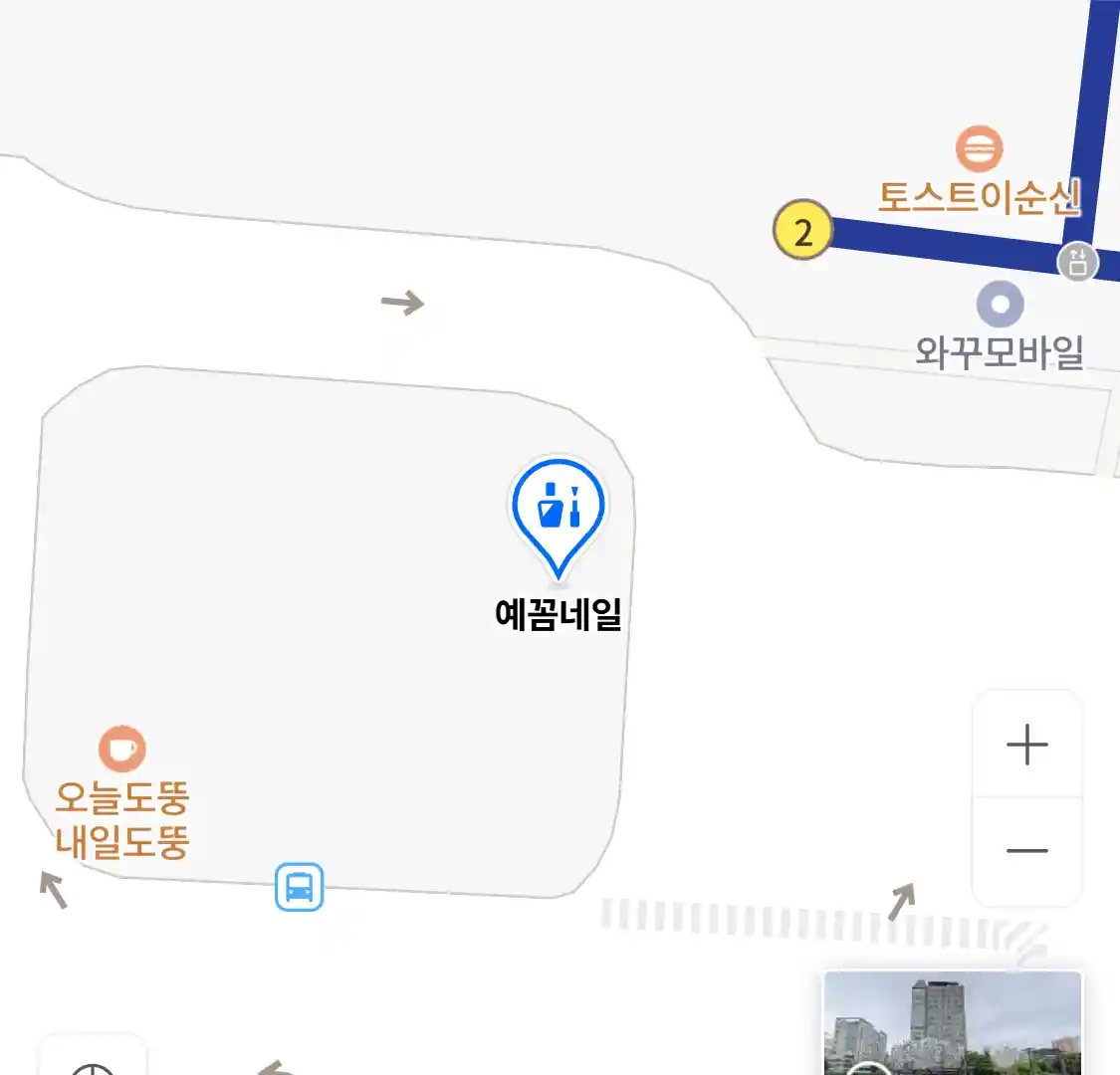Select the subway exit 2 marker

802,231
